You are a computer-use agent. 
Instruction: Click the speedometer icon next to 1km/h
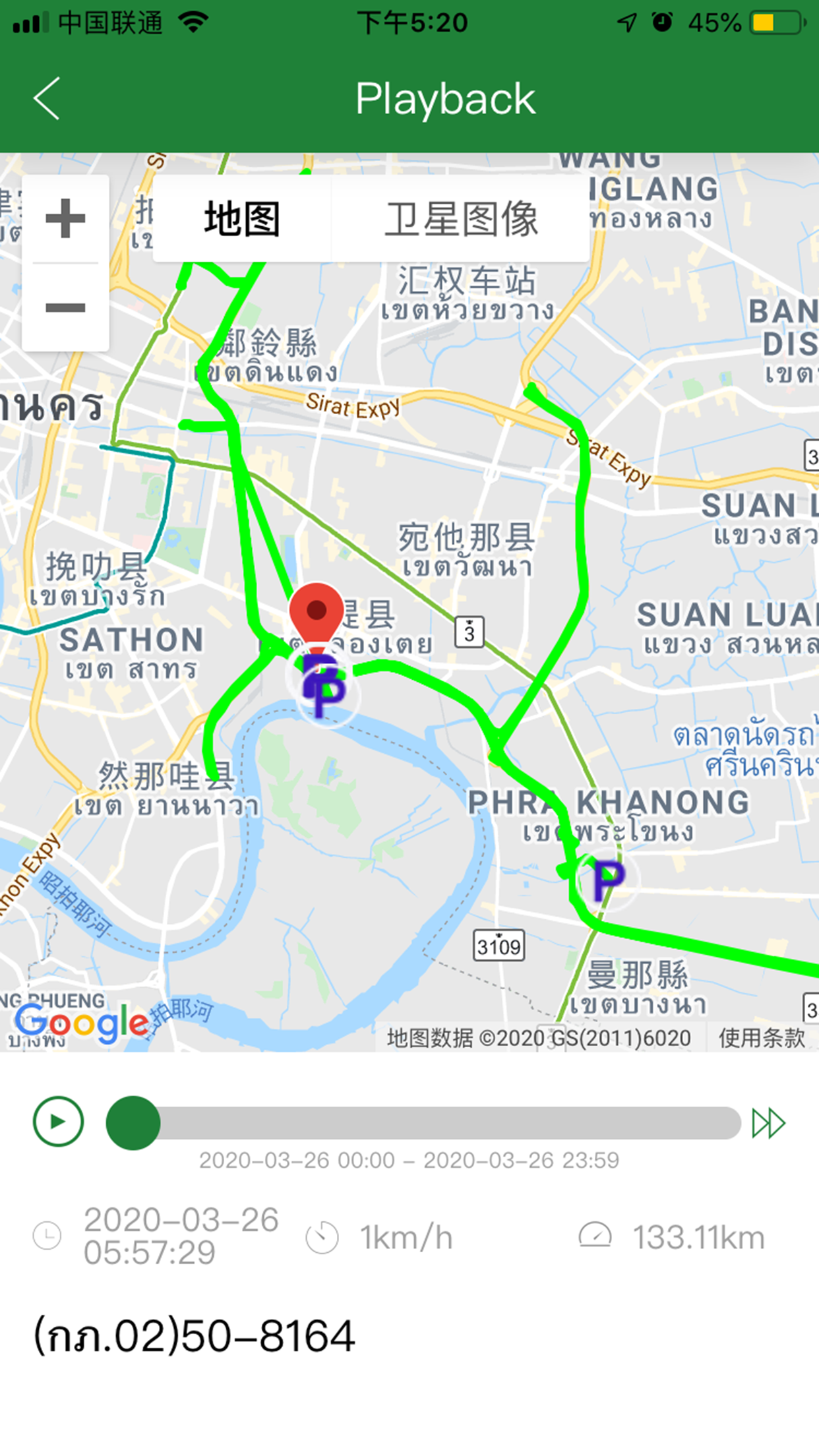(321, 1236)
